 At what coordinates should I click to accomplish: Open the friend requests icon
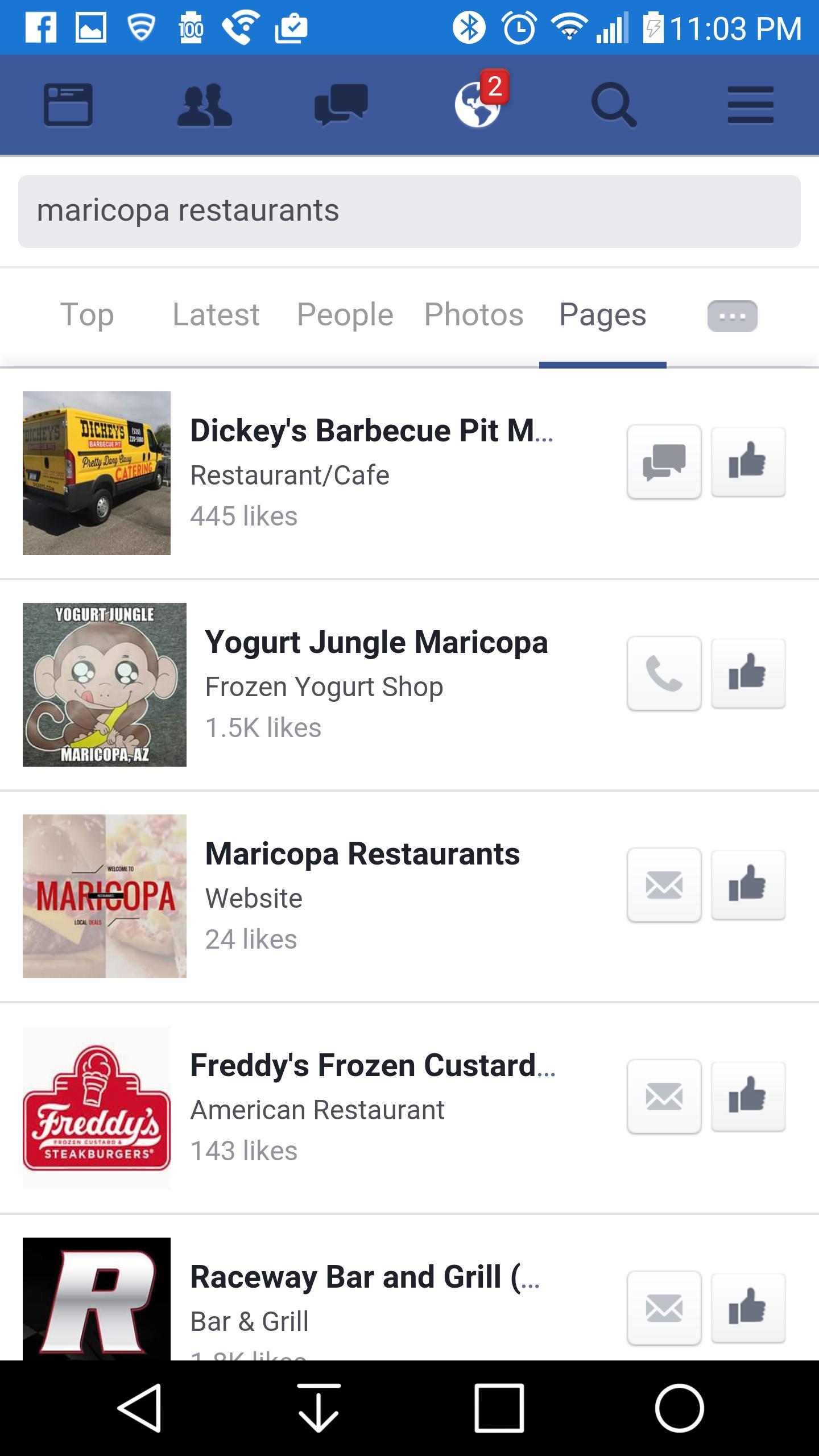tap(205, 105)
